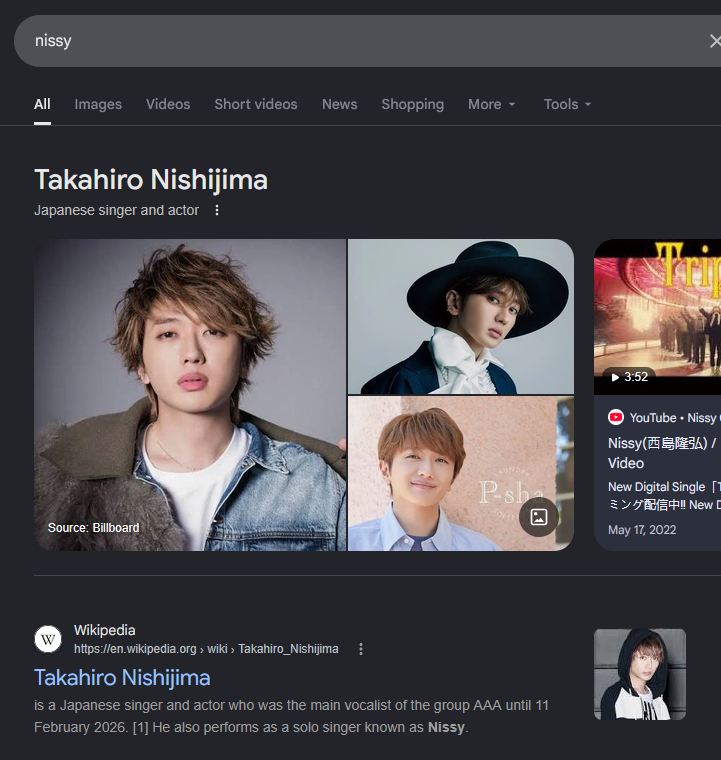The width and height of the screenshot is (721, 760).
Task: Go to the News tab
Action: point(340,104)
